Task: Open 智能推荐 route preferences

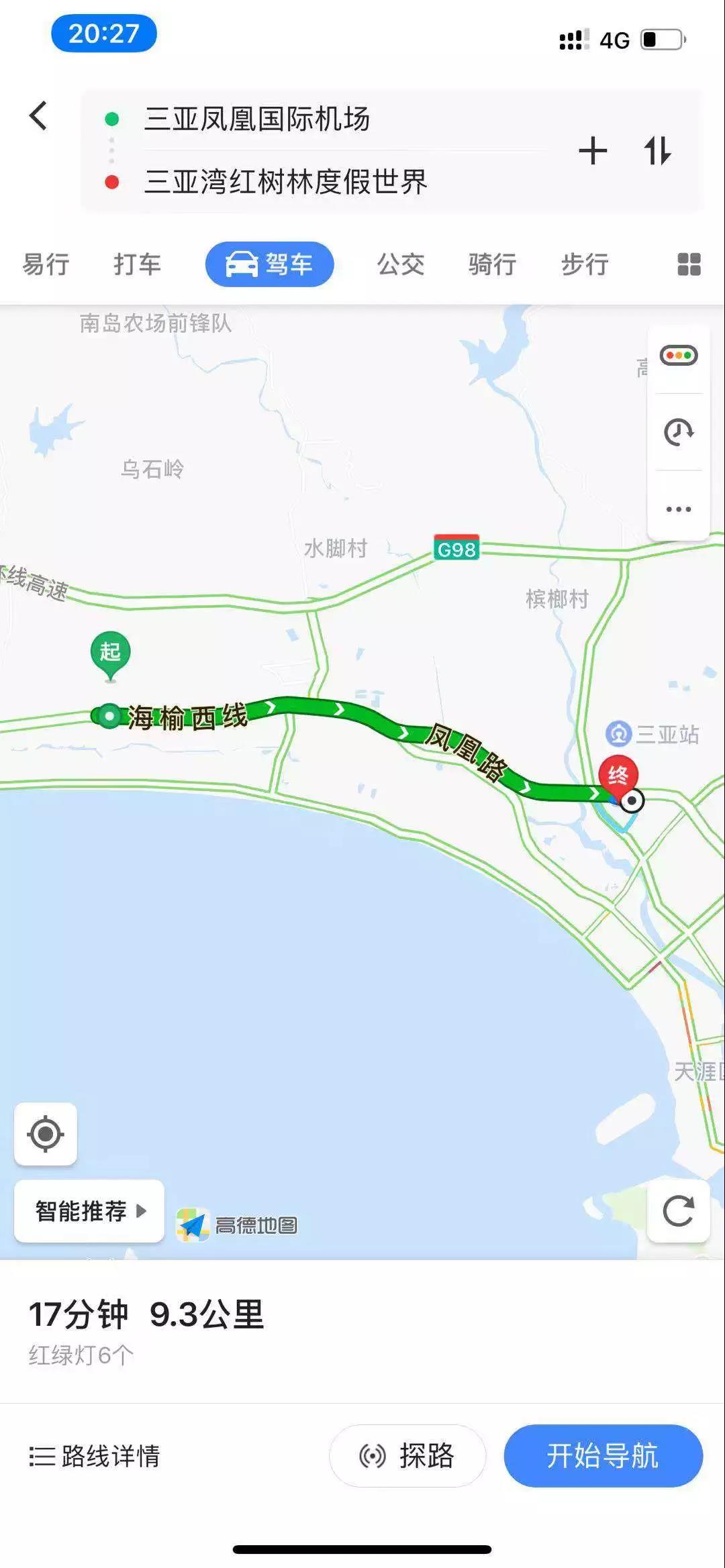Action: pyautogui.click(x=89, y=1211)
